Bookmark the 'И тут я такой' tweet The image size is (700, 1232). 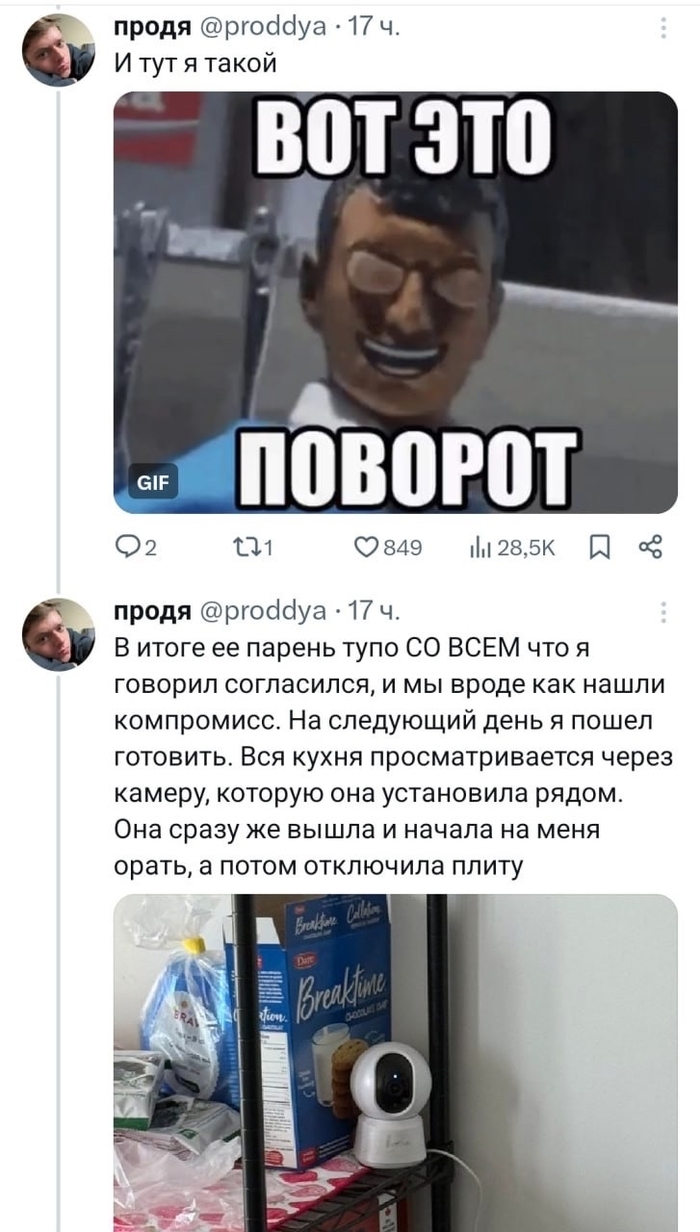click(x=600, y=547)
